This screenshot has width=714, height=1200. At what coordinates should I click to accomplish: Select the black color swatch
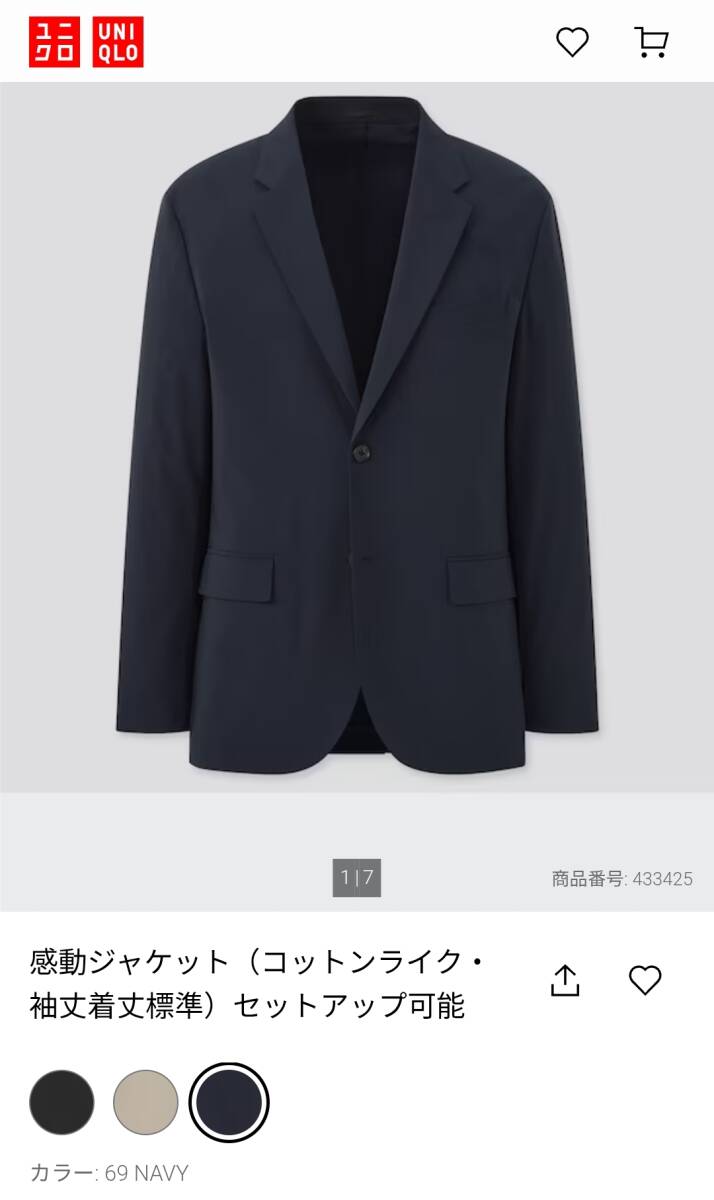pos(62,1102)
